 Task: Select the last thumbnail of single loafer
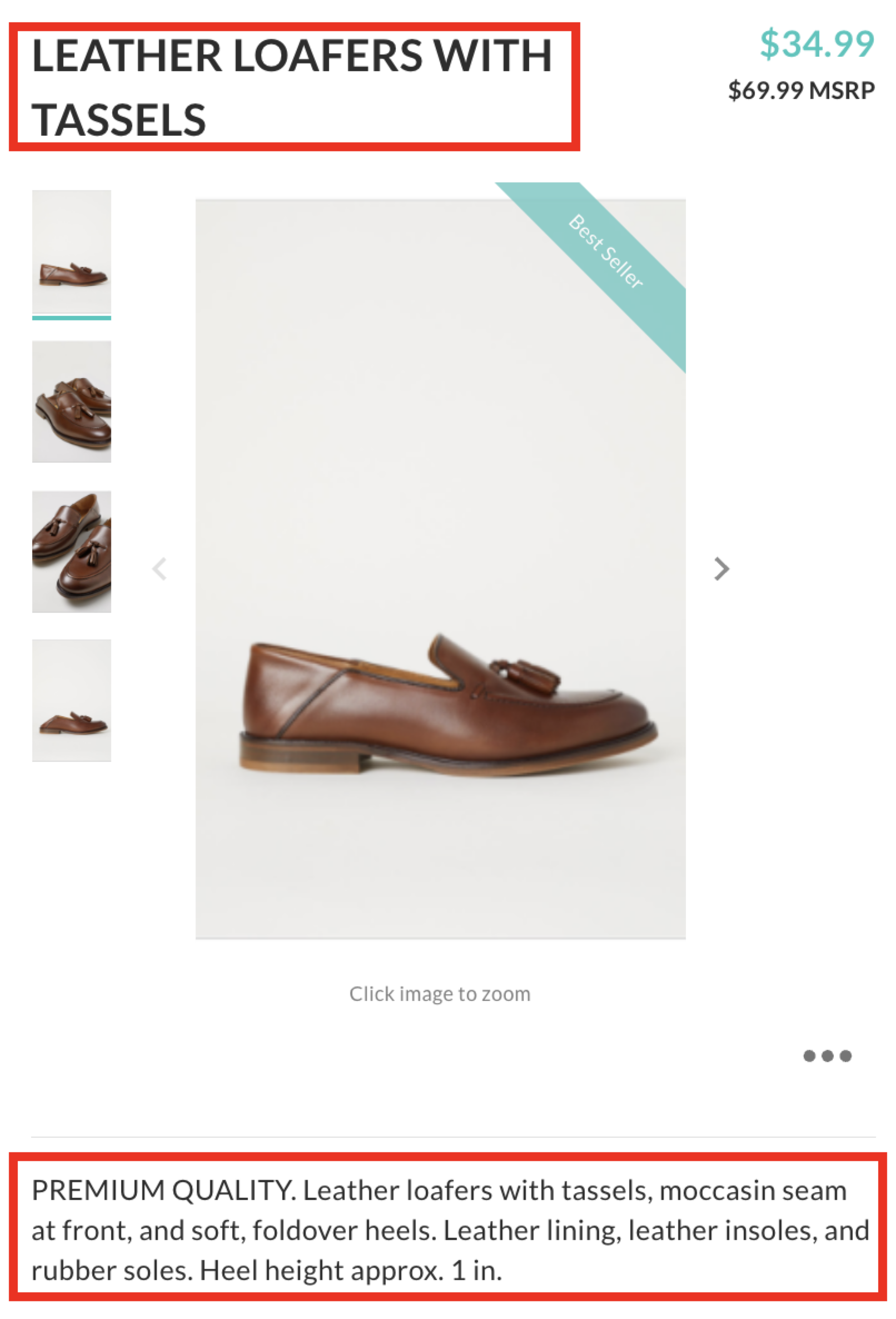72,700
